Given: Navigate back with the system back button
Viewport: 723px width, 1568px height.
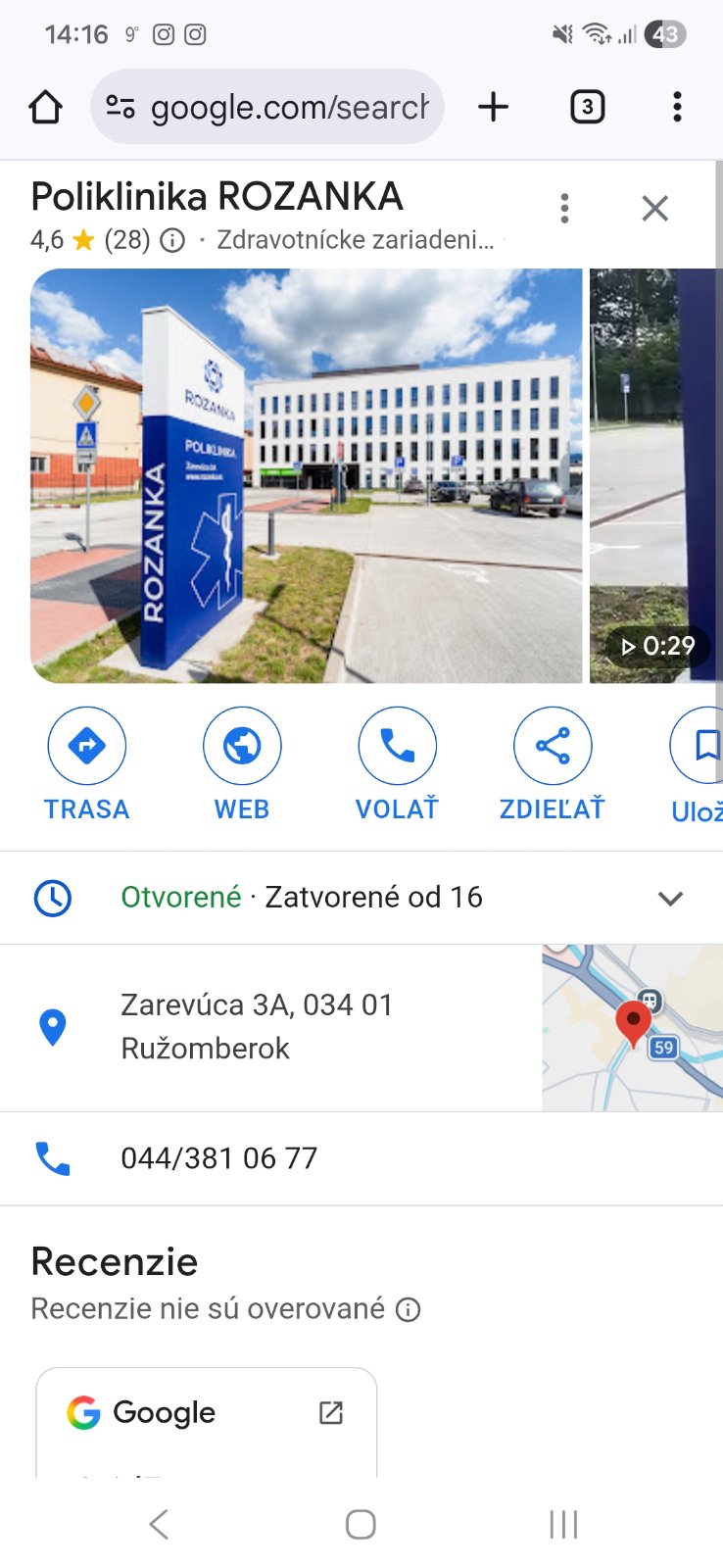Looking at the screenshot, I should (159, 1524).
